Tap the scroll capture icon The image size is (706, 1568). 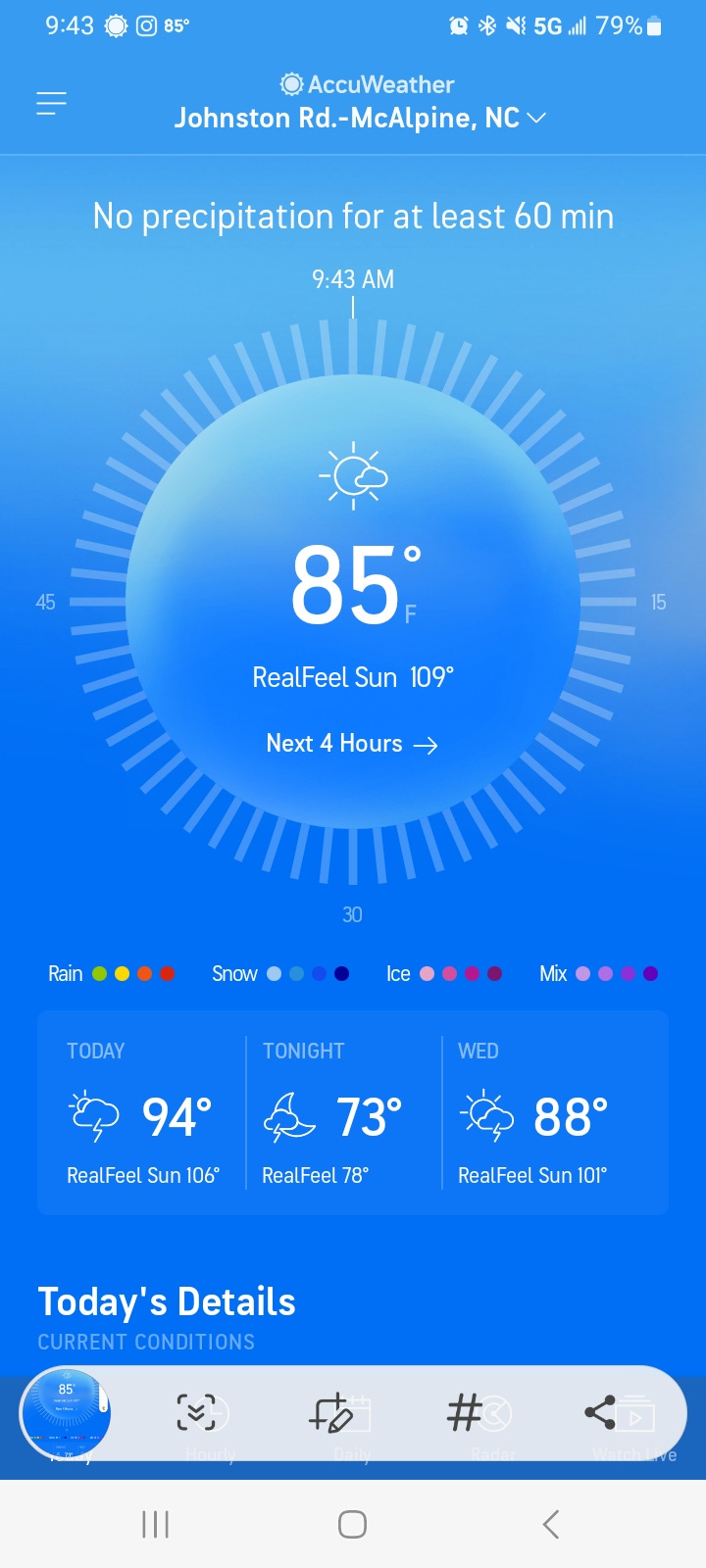196,1412
